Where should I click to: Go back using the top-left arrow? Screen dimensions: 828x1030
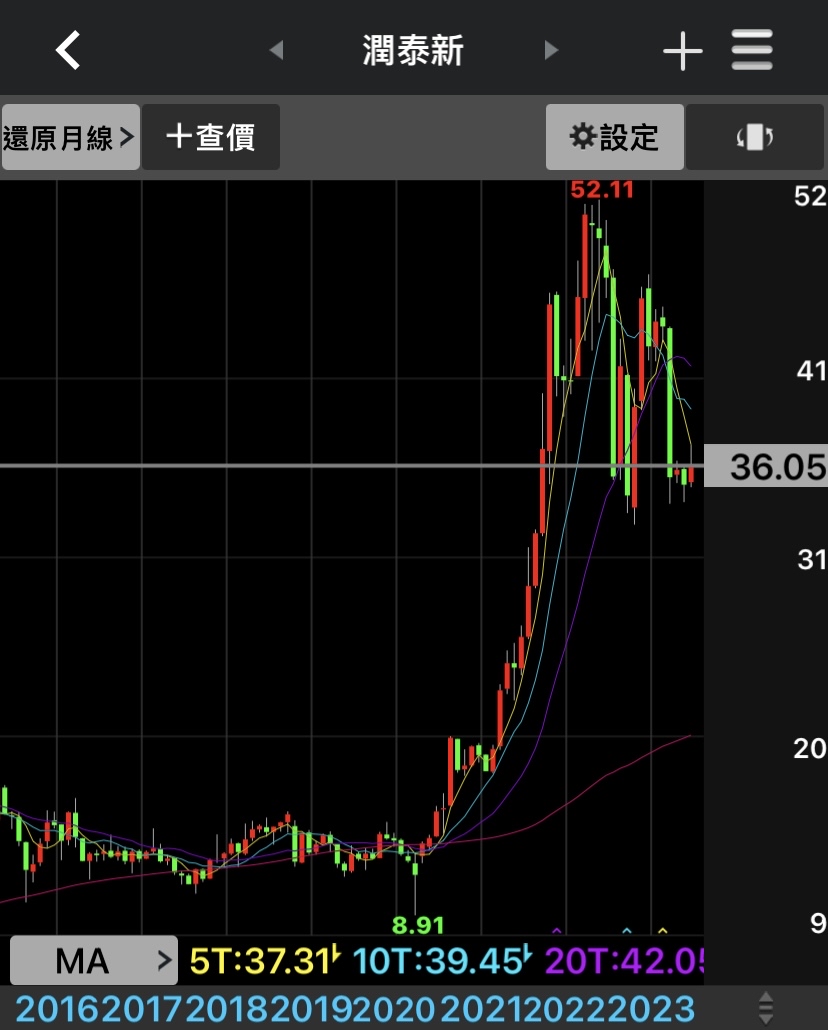pos(68,49)
